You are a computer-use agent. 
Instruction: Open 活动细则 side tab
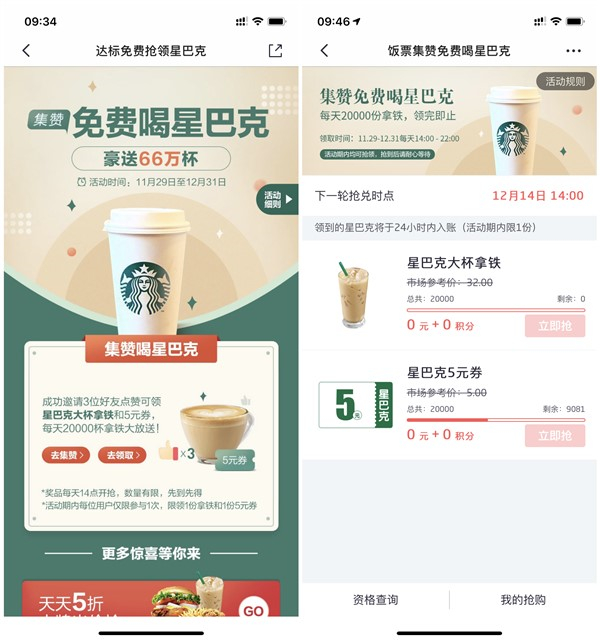[277, 199]
